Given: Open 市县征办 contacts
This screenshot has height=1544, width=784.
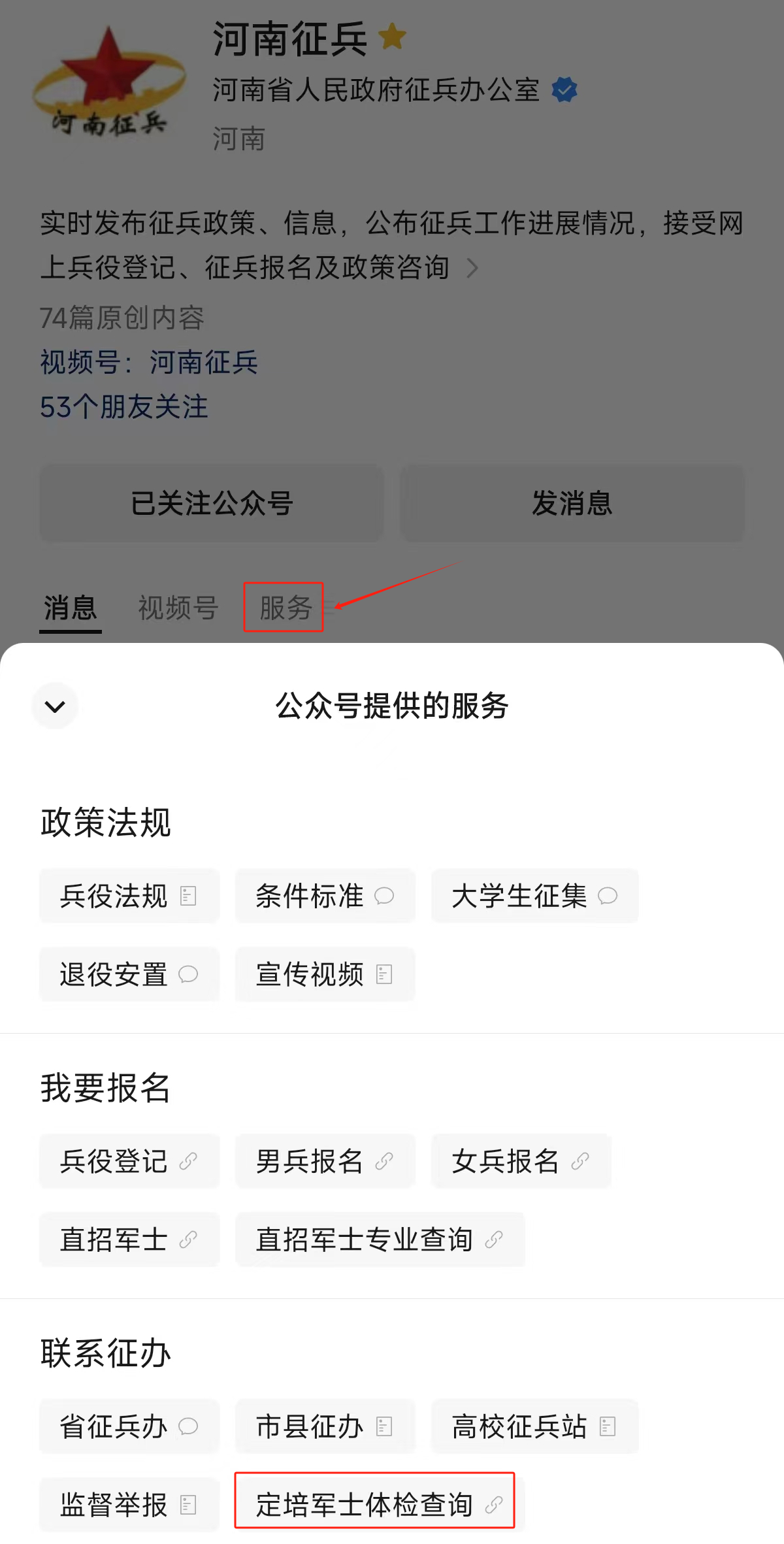Looking at the screenshot, I should [x=325, y=1426].
